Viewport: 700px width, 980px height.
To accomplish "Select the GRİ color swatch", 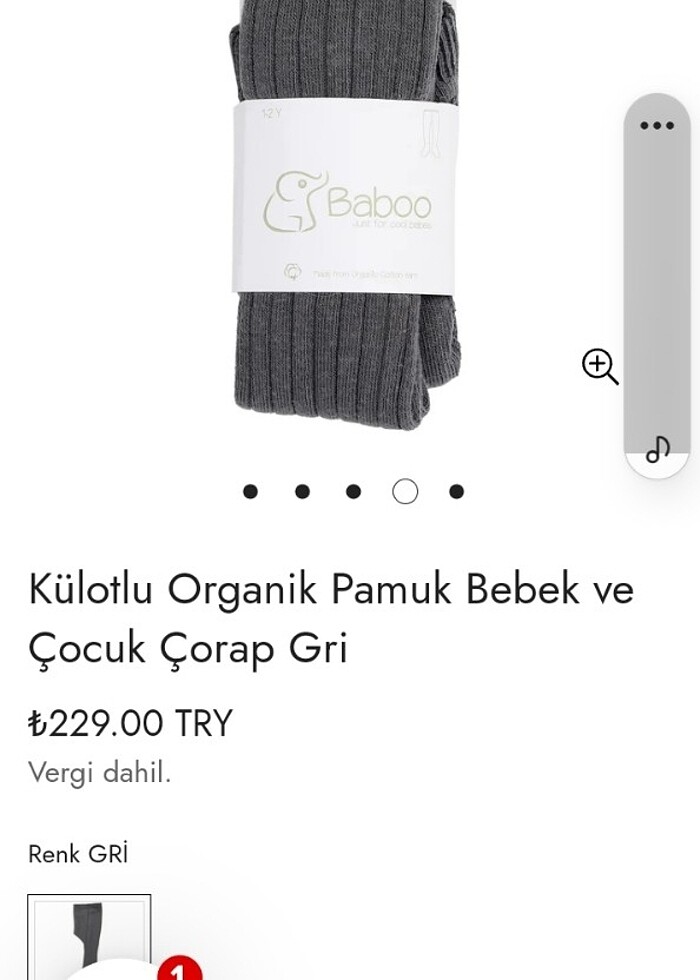I will [x=89, y=936].
